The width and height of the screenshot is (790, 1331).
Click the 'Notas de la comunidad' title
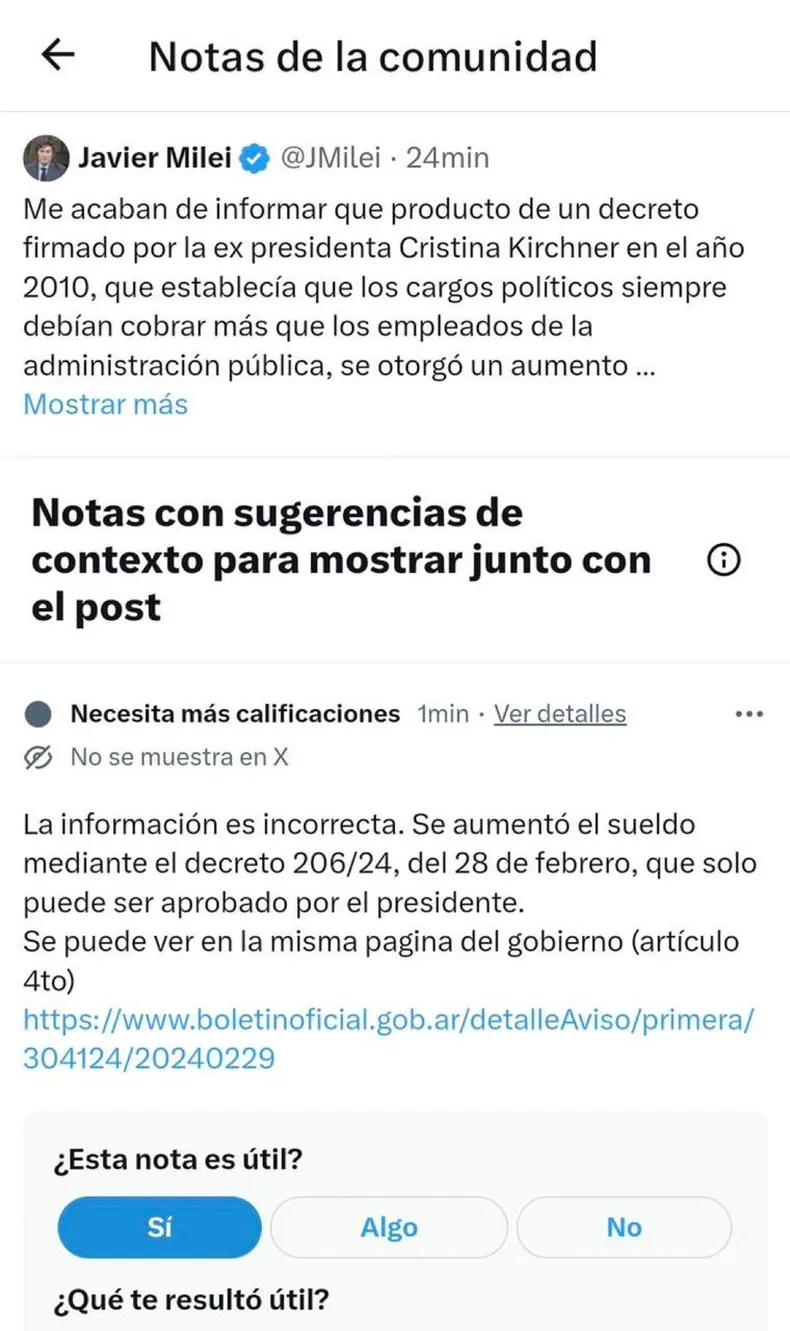click(372, 56)
